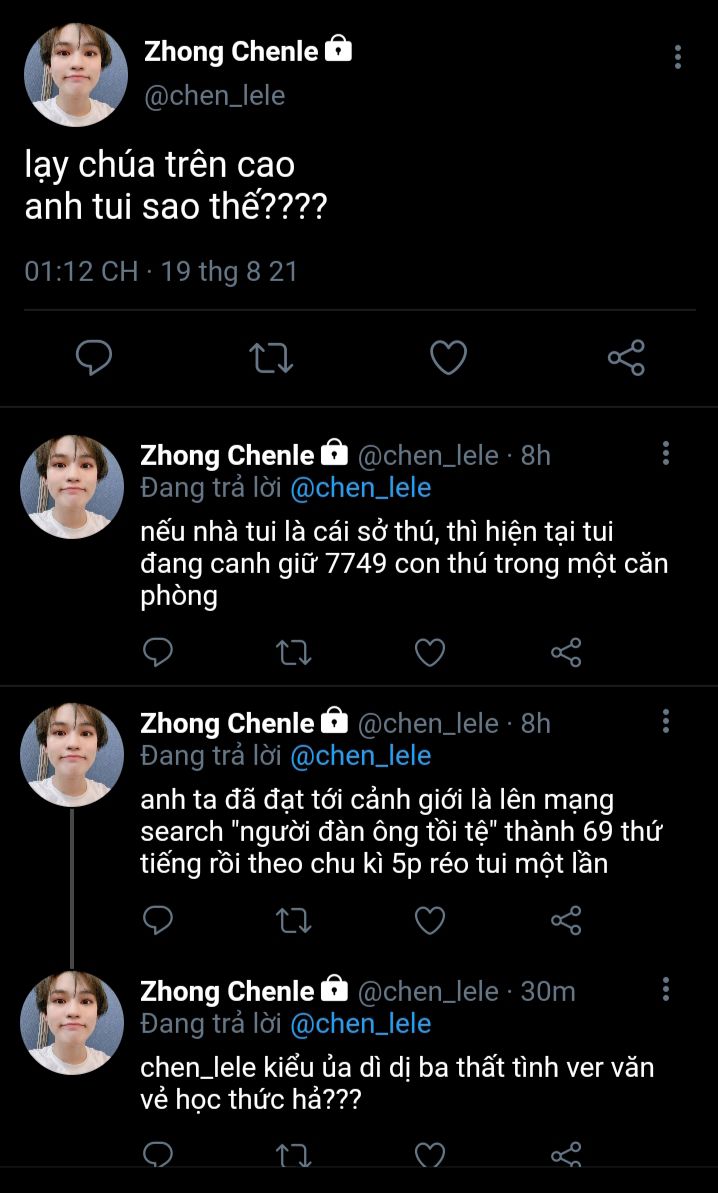Retweet the "anh ta đã đạt tới cảnh giới" reply
This screenshot has width=718, height=1193.
pyautogui.click(x=294, y=920)
